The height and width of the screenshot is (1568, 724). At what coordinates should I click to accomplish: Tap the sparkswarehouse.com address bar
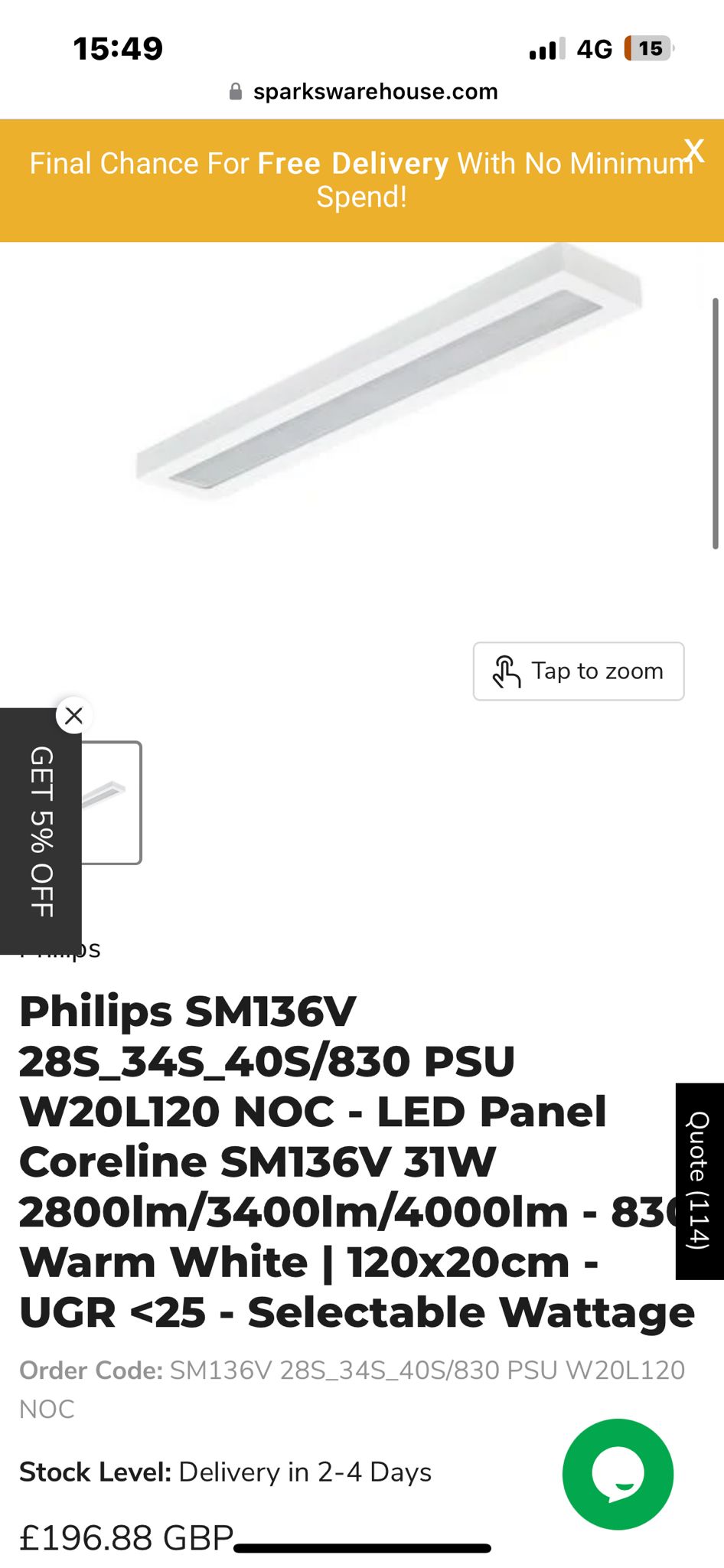click(364, 92)
